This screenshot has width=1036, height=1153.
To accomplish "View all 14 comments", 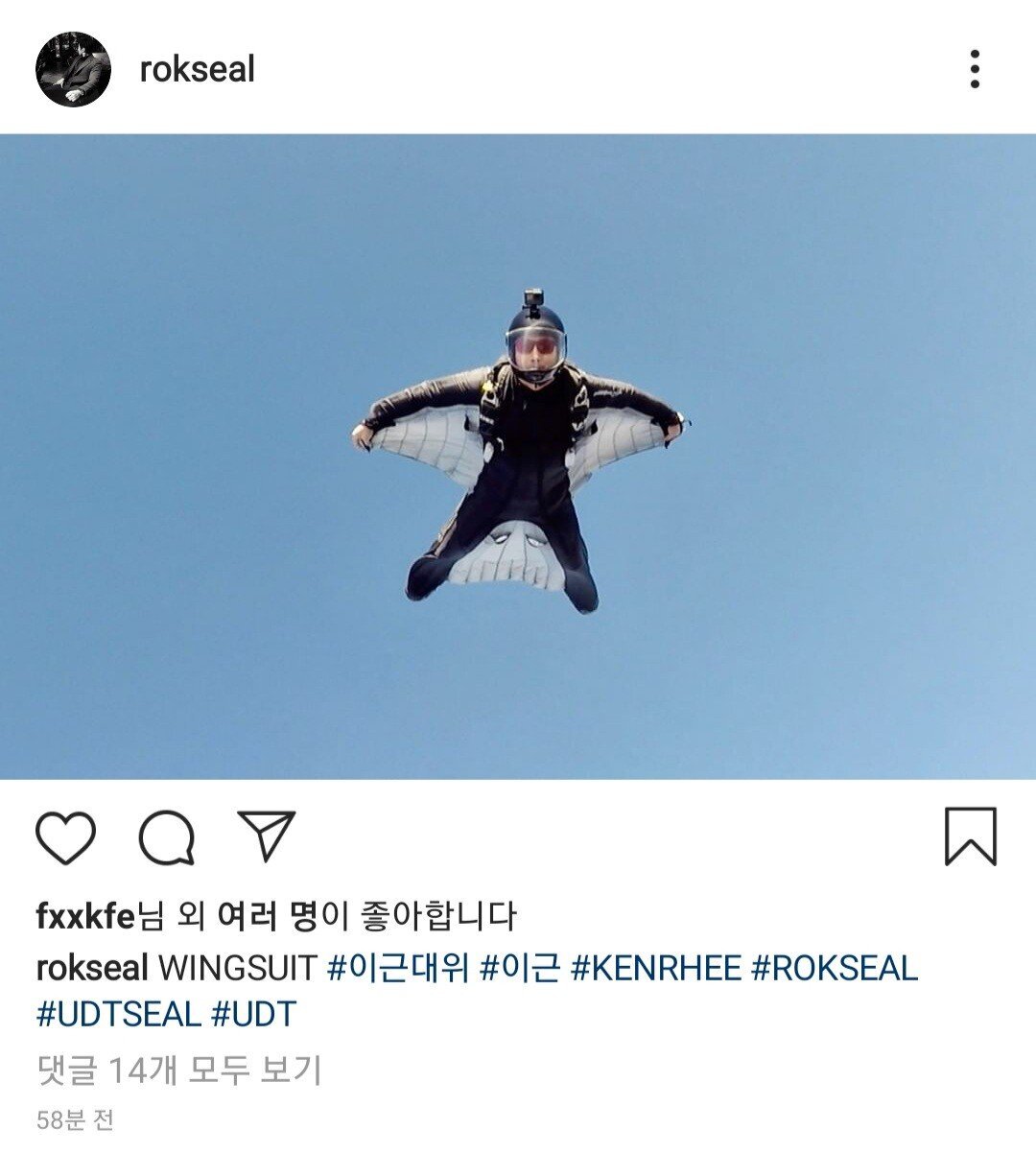I will (x=178, y=1067).
